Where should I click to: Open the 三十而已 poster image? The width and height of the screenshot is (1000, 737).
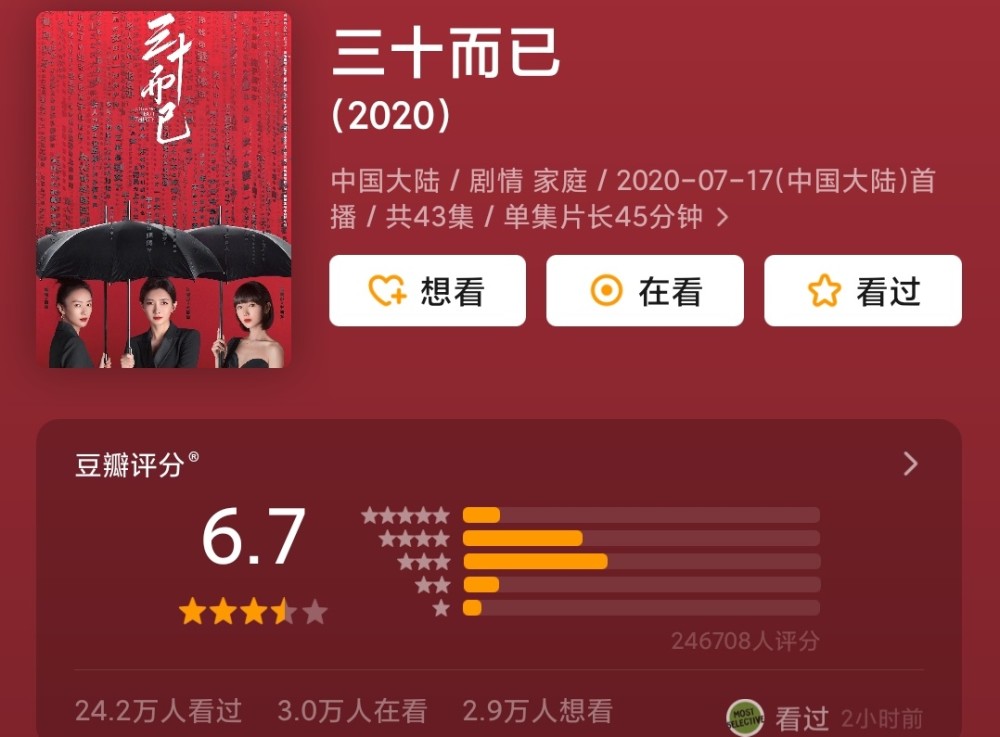point(163,190)
